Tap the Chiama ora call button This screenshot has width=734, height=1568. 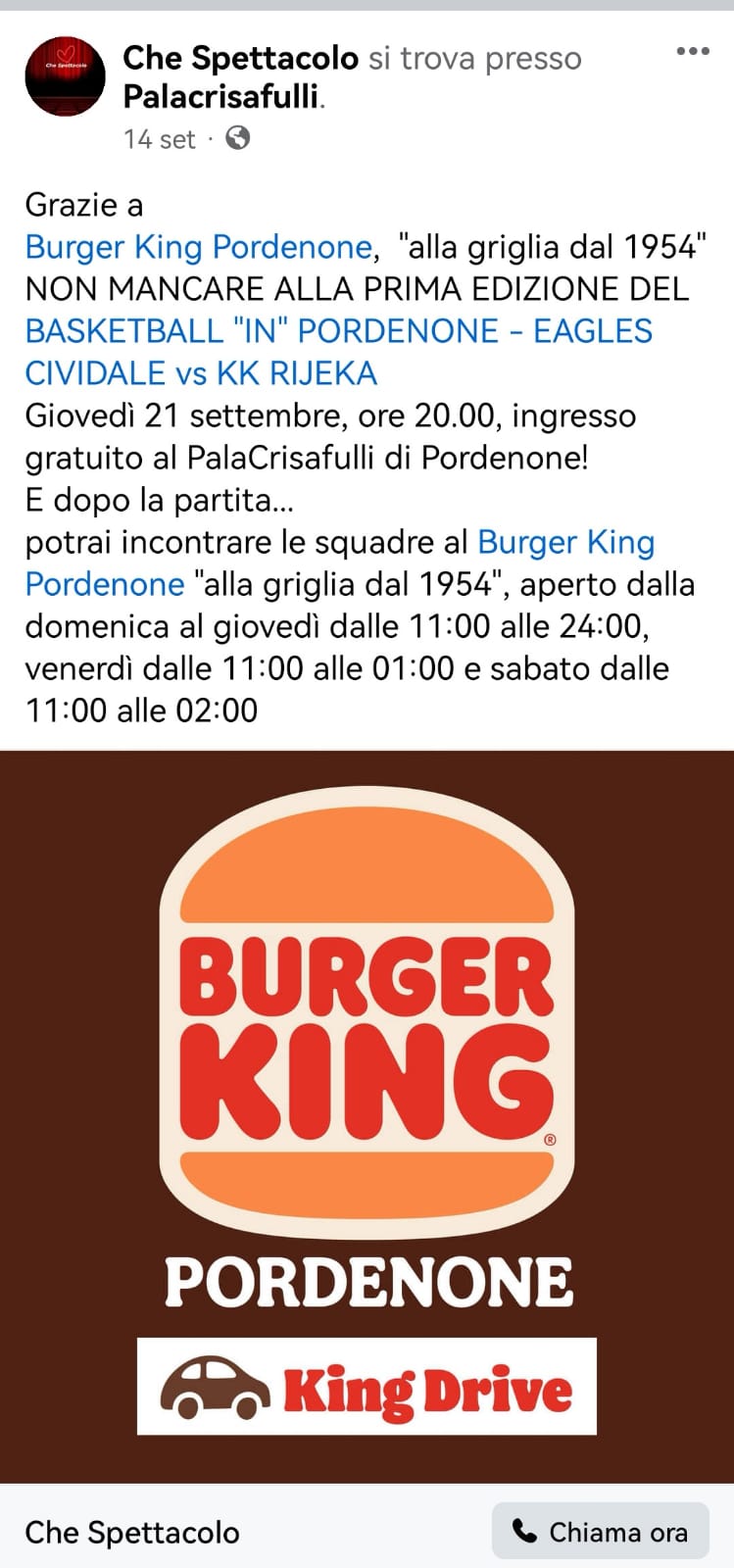click(600, 1531)
